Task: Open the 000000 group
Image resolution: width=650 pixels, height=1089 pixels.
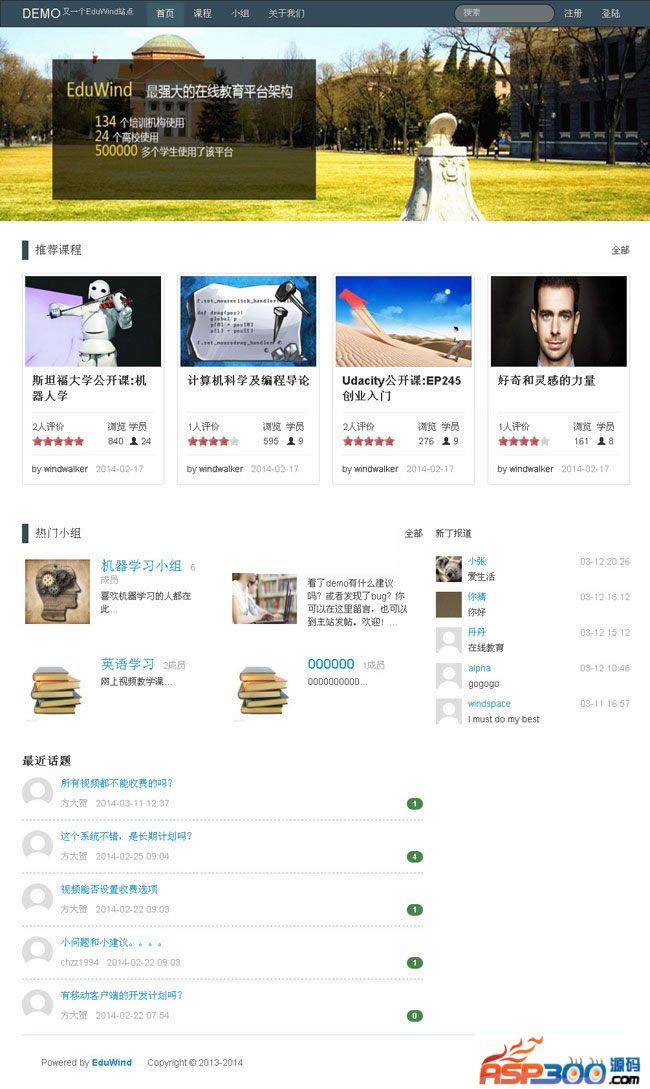Action: (330, 664)
